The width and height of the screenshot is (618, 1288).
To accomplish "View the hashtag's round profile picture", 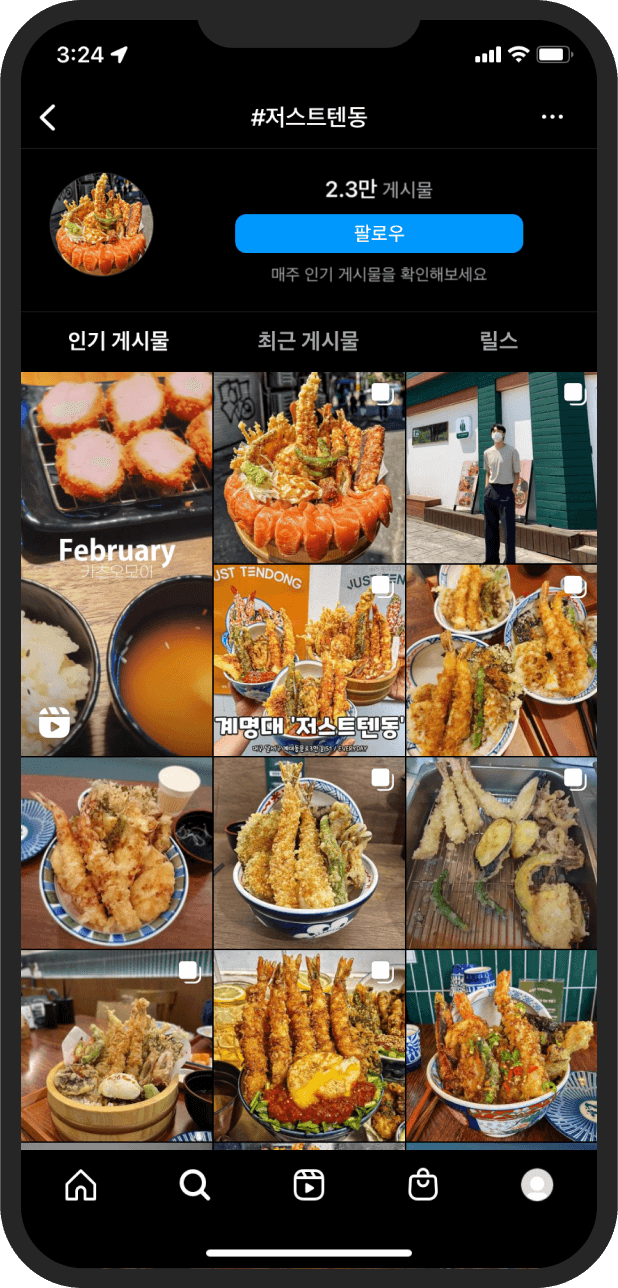I will point(102,224).
